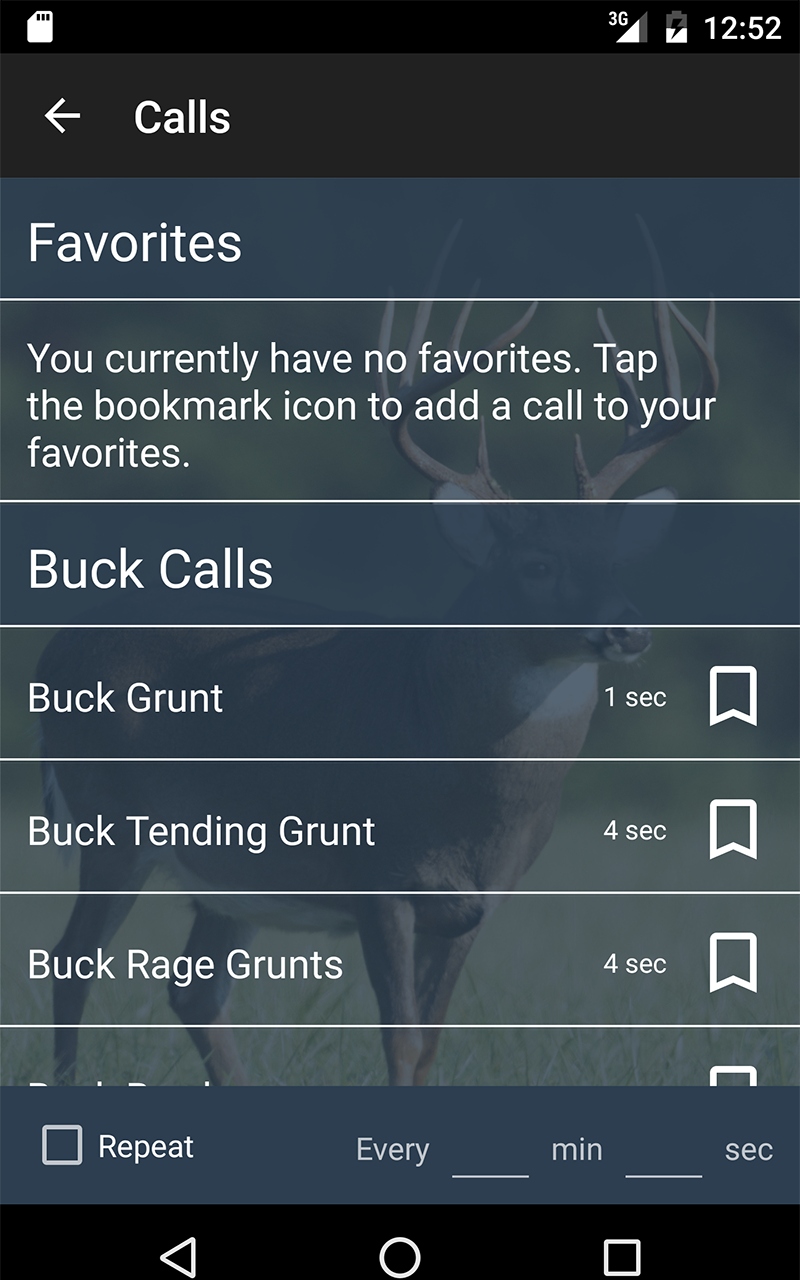This screenshot has height=1280, width=800.
Task: Bookmark the Buck Rage Grunts call
Action: click(x=734, y=963)
